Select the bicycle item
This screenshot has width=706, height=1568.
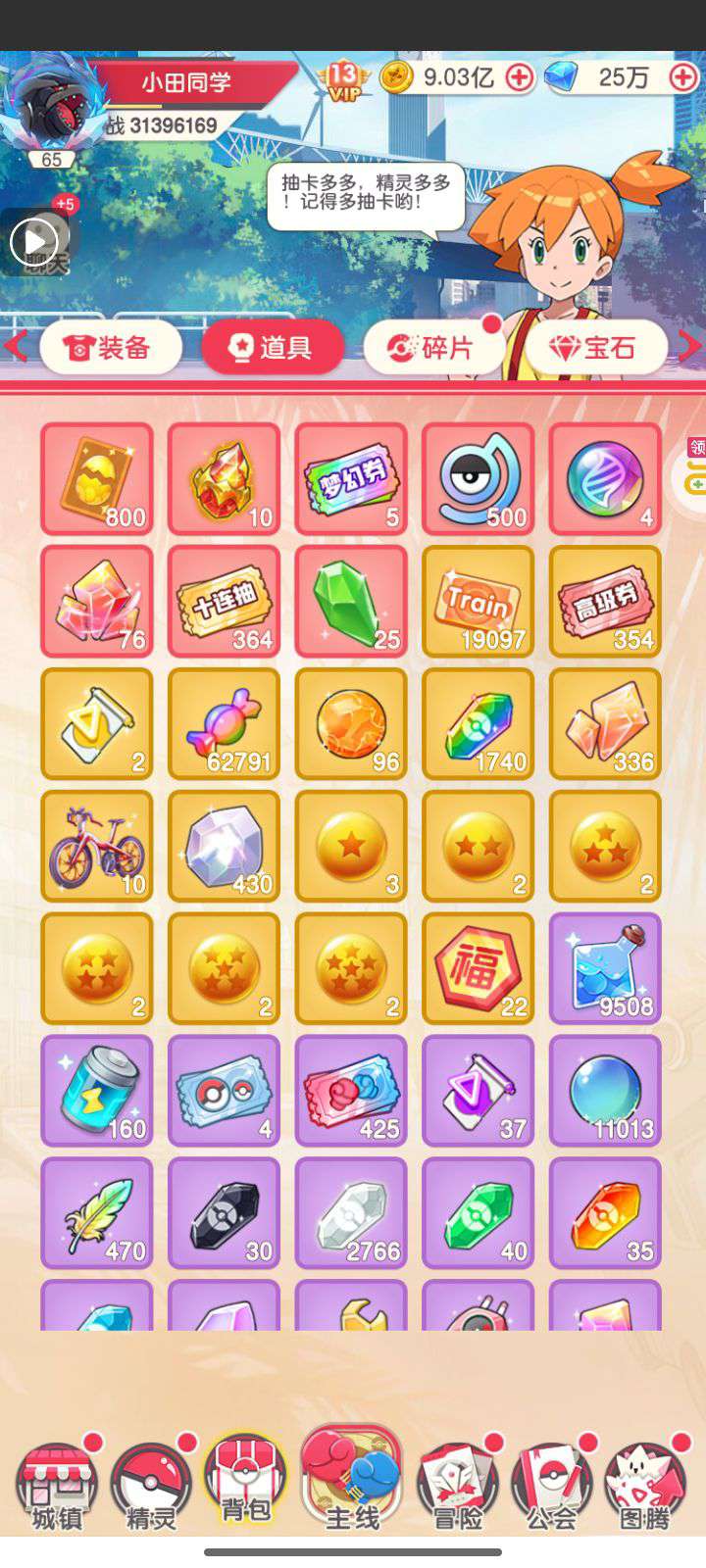point(96,847)
